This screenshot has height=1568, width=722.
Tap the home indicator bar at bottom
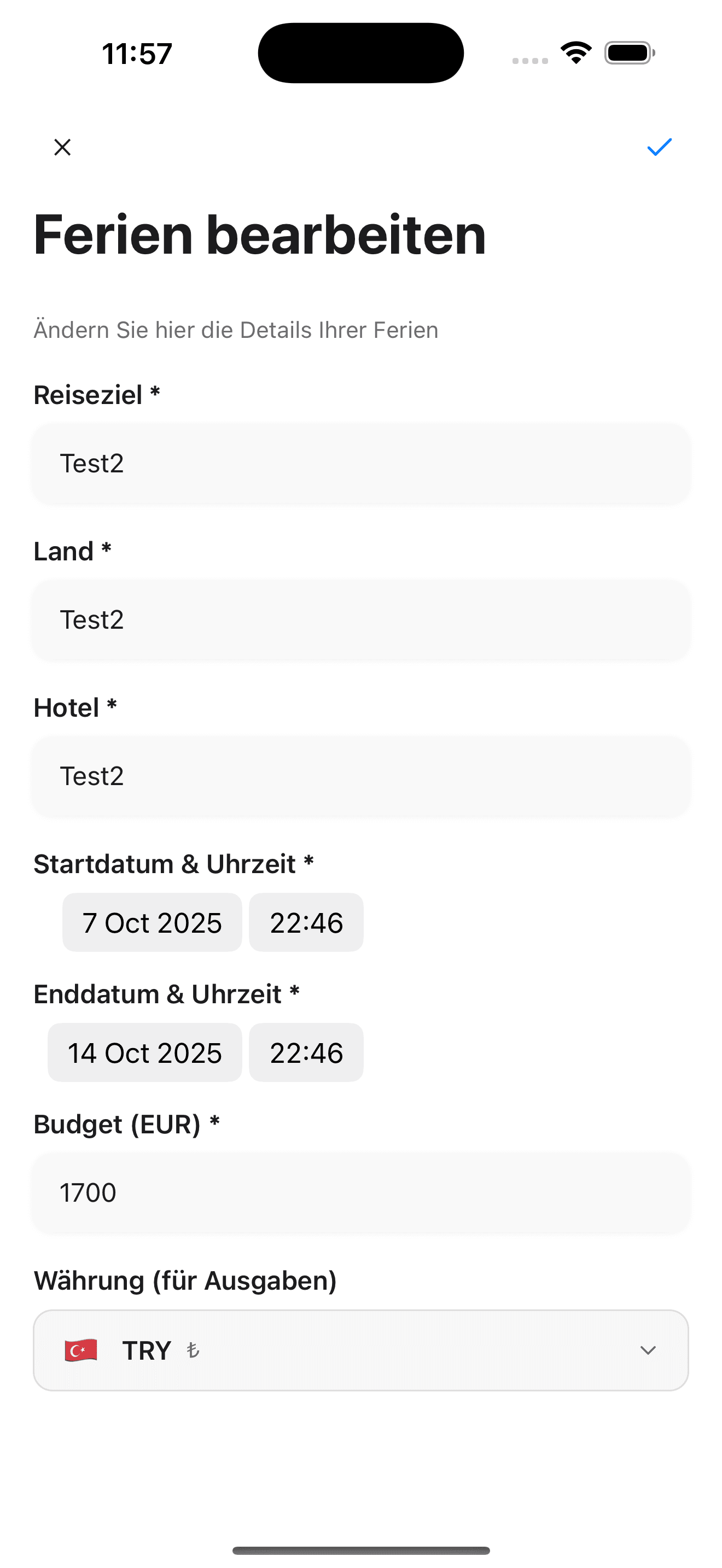pyautogui.click(x=361, y=1552)
